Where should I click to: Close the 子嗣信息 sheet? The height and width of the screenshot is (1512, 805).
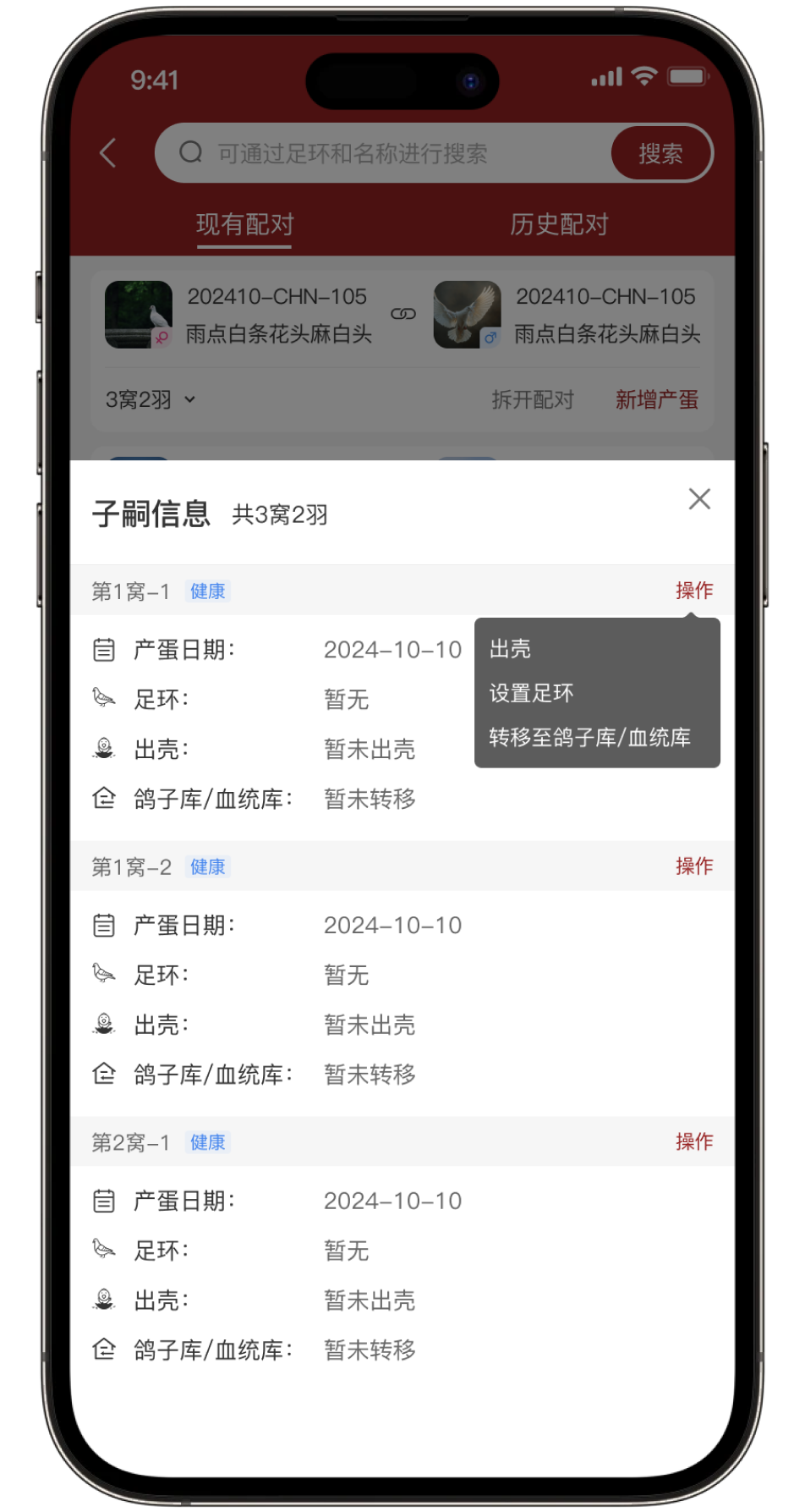coord(698,499)
